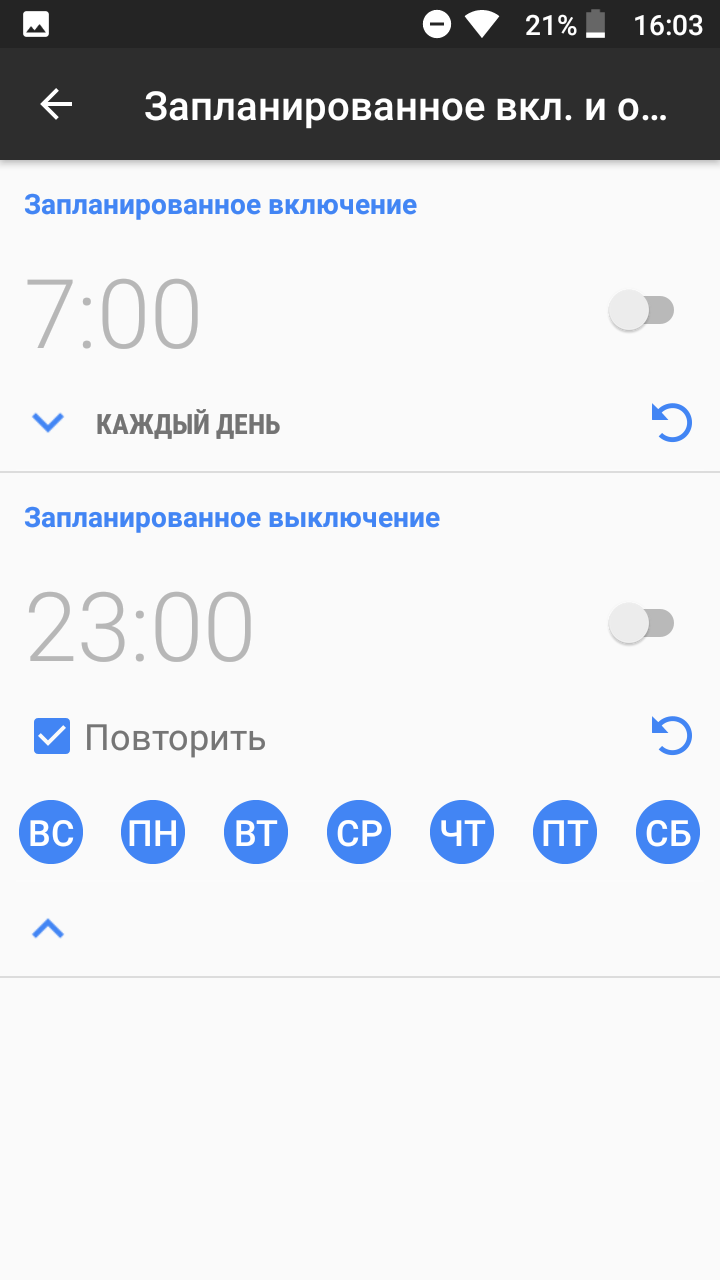
Task: Change the 7:00 scheduled power-on time
Action: 113,314
